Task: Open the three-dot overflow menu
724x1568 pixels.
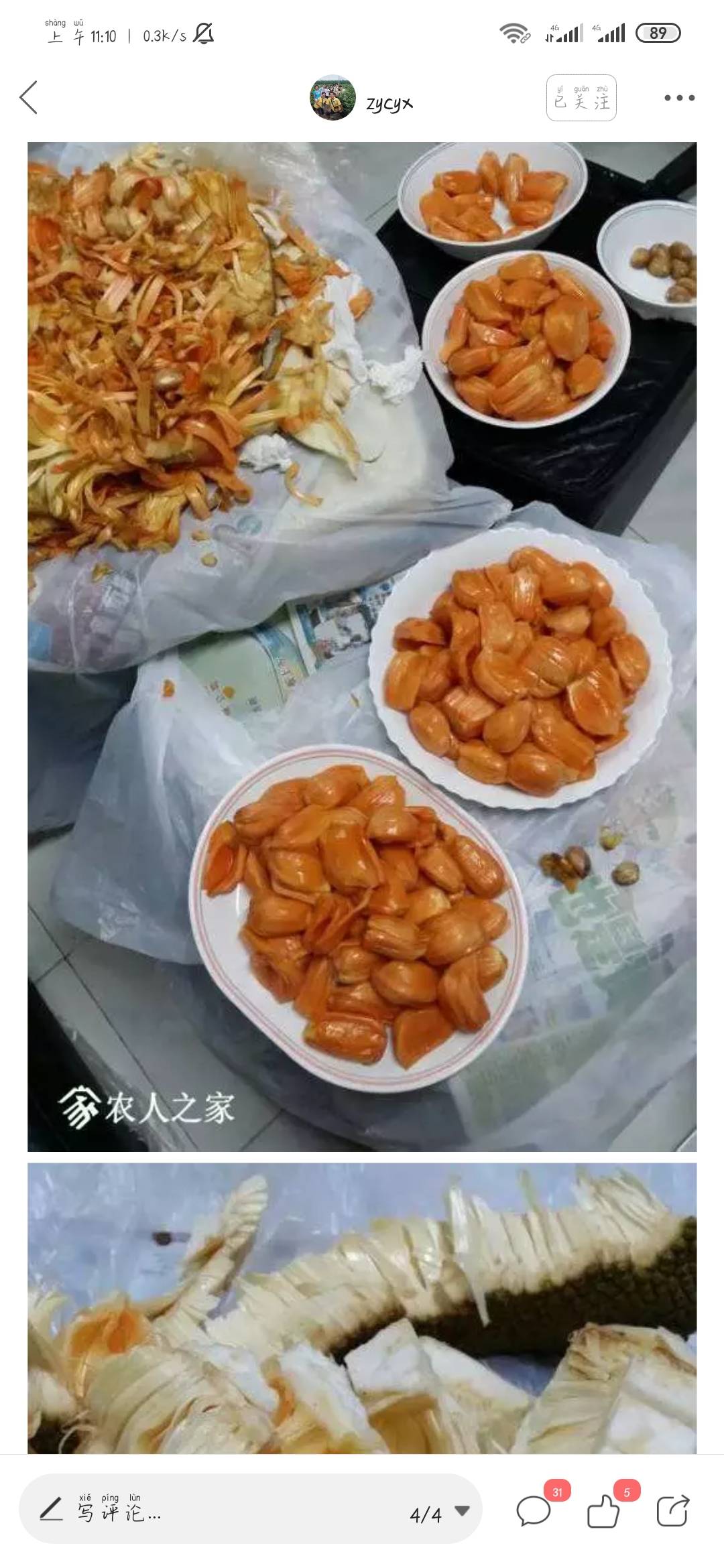Action: pos(679,98)
